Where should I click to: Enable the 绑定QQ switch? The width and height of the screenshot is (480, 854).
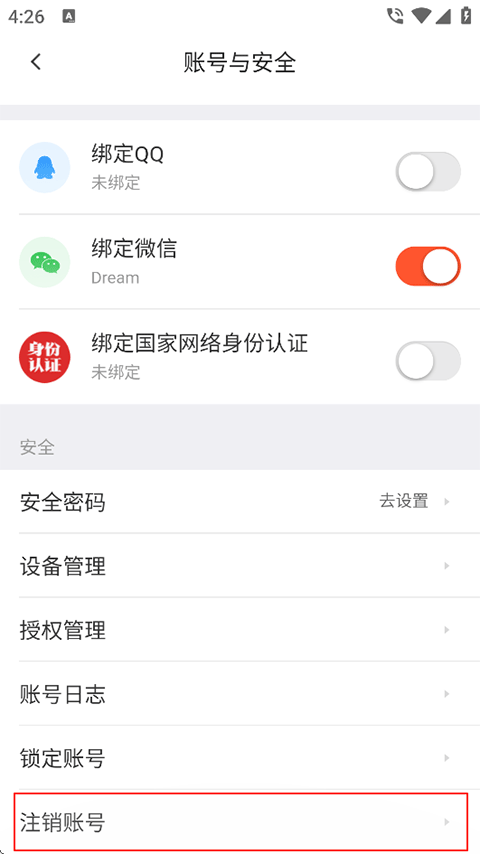point(428,172)
